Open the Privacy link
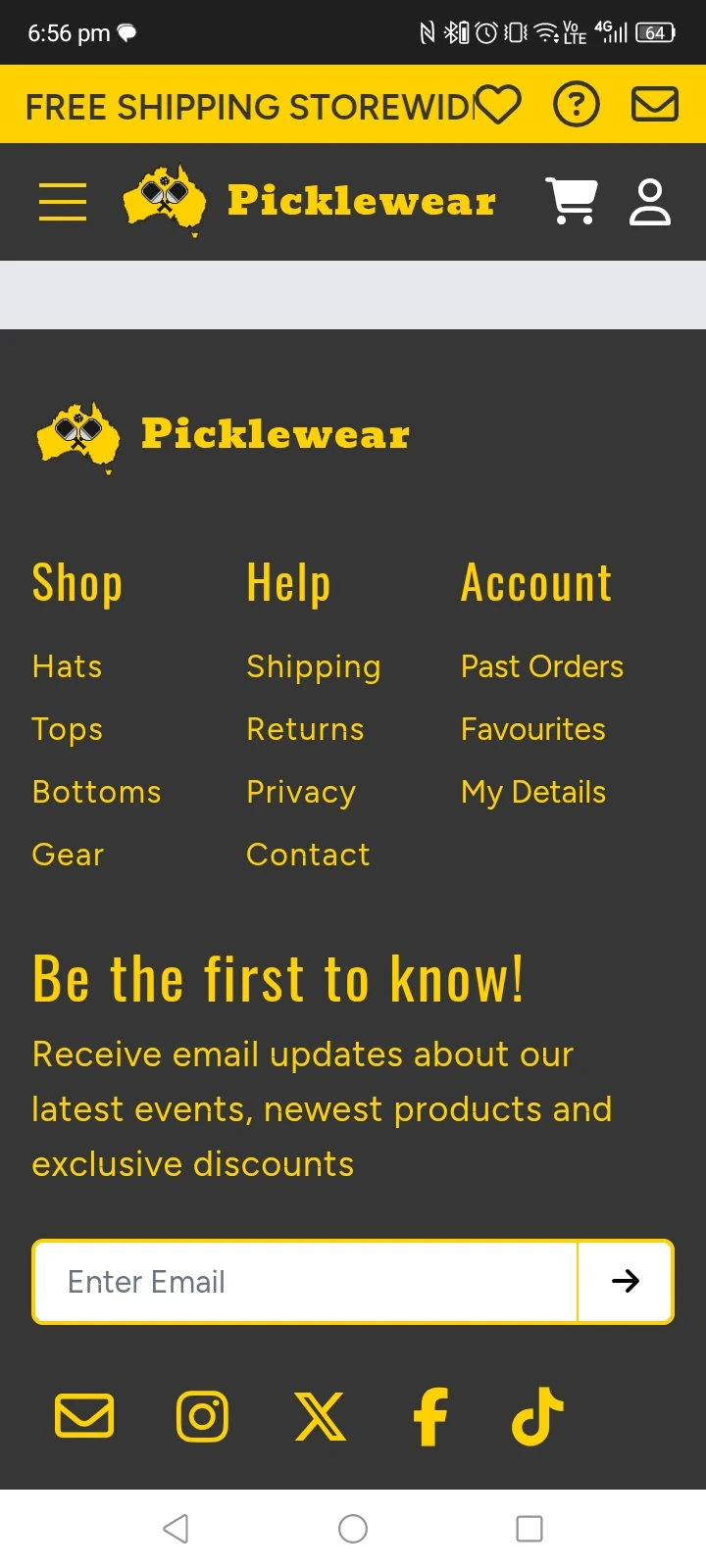The image size is (706, 1568). tap(300, 792)
